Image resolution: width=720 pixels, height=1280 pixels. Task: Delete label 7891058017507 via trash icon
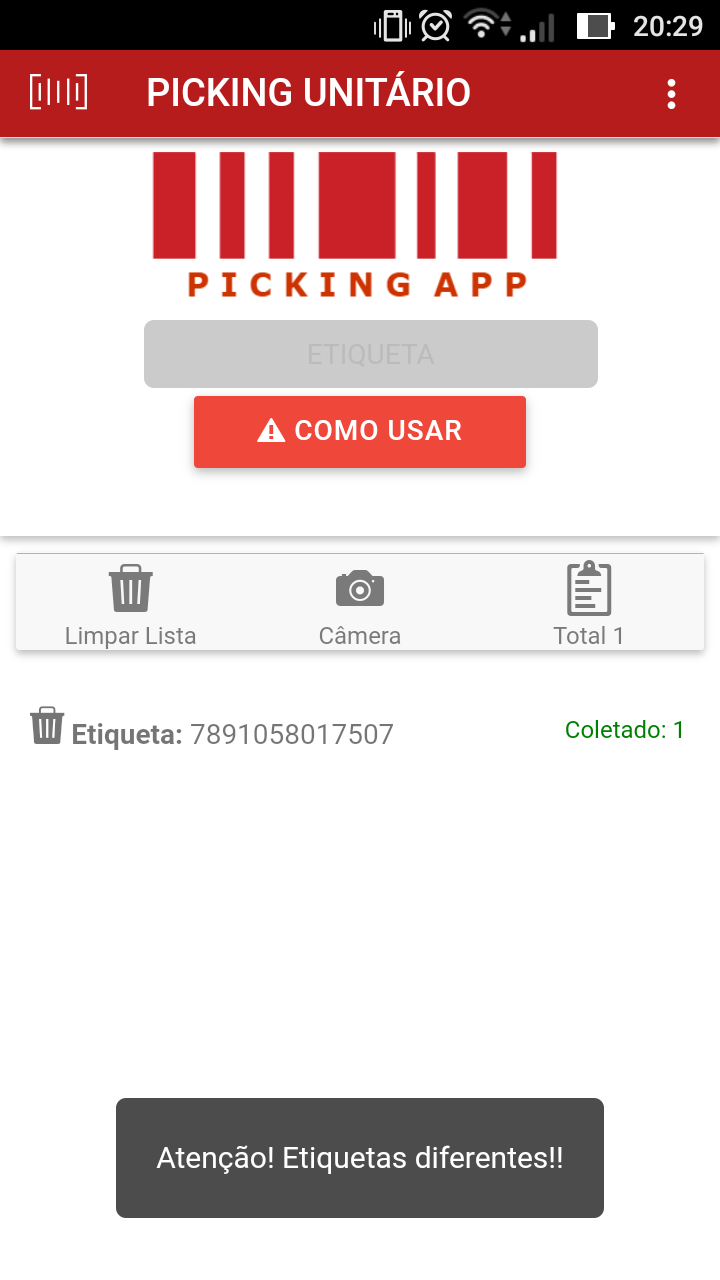pyautogui.click(x=47, y=726)
